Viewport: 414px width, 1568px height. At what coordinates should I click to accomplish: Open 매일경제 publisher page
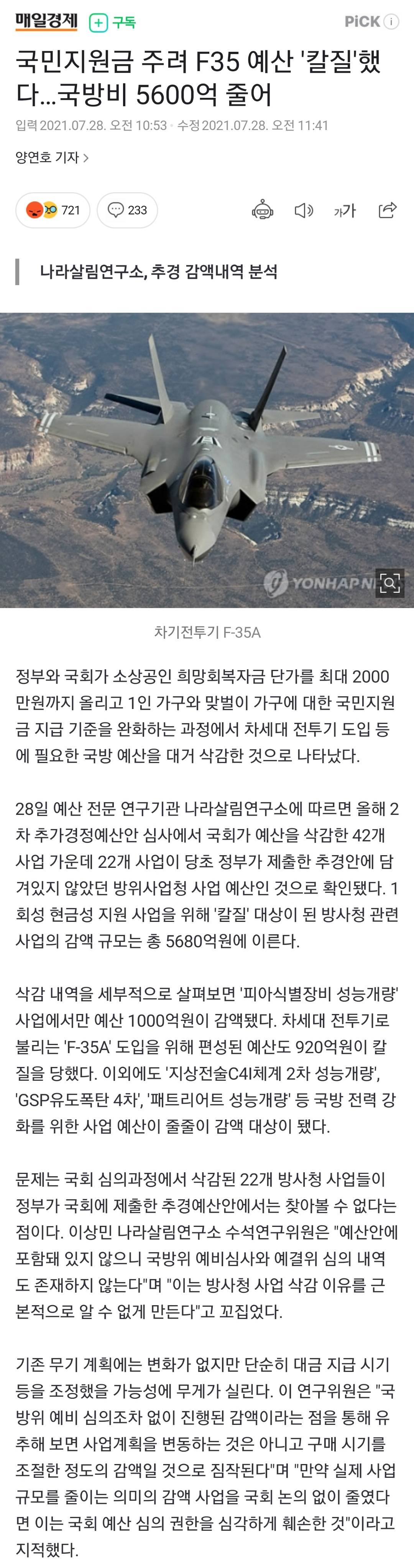click(x=47, y=22)
